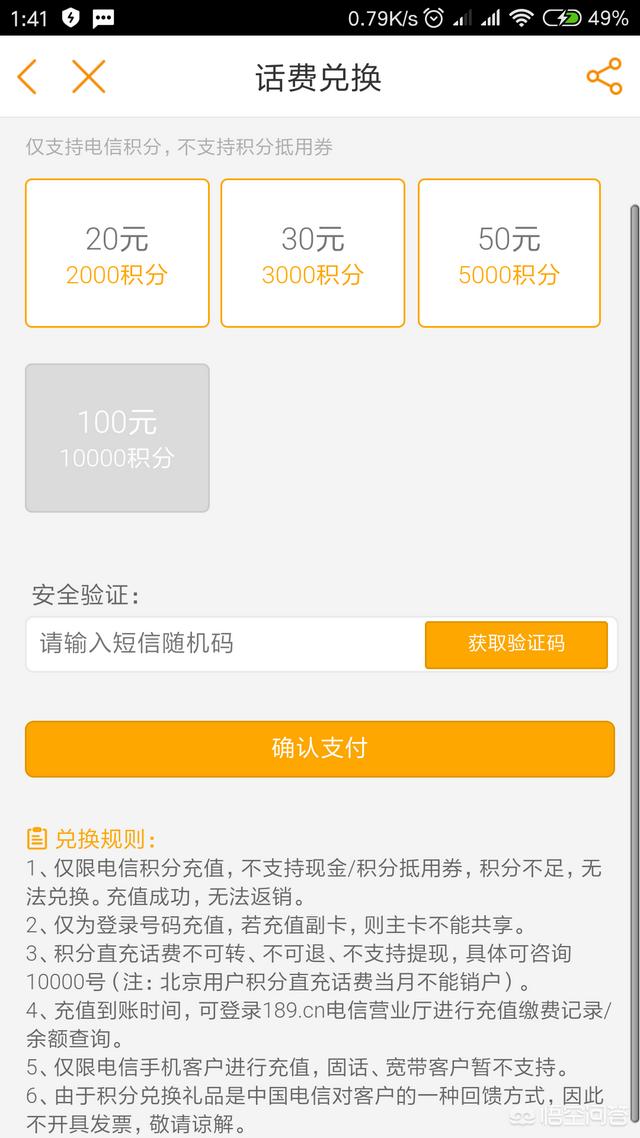Choose the 30元 for 3000积分 option
Viewport: 640px width, 1138px height.
313,253
